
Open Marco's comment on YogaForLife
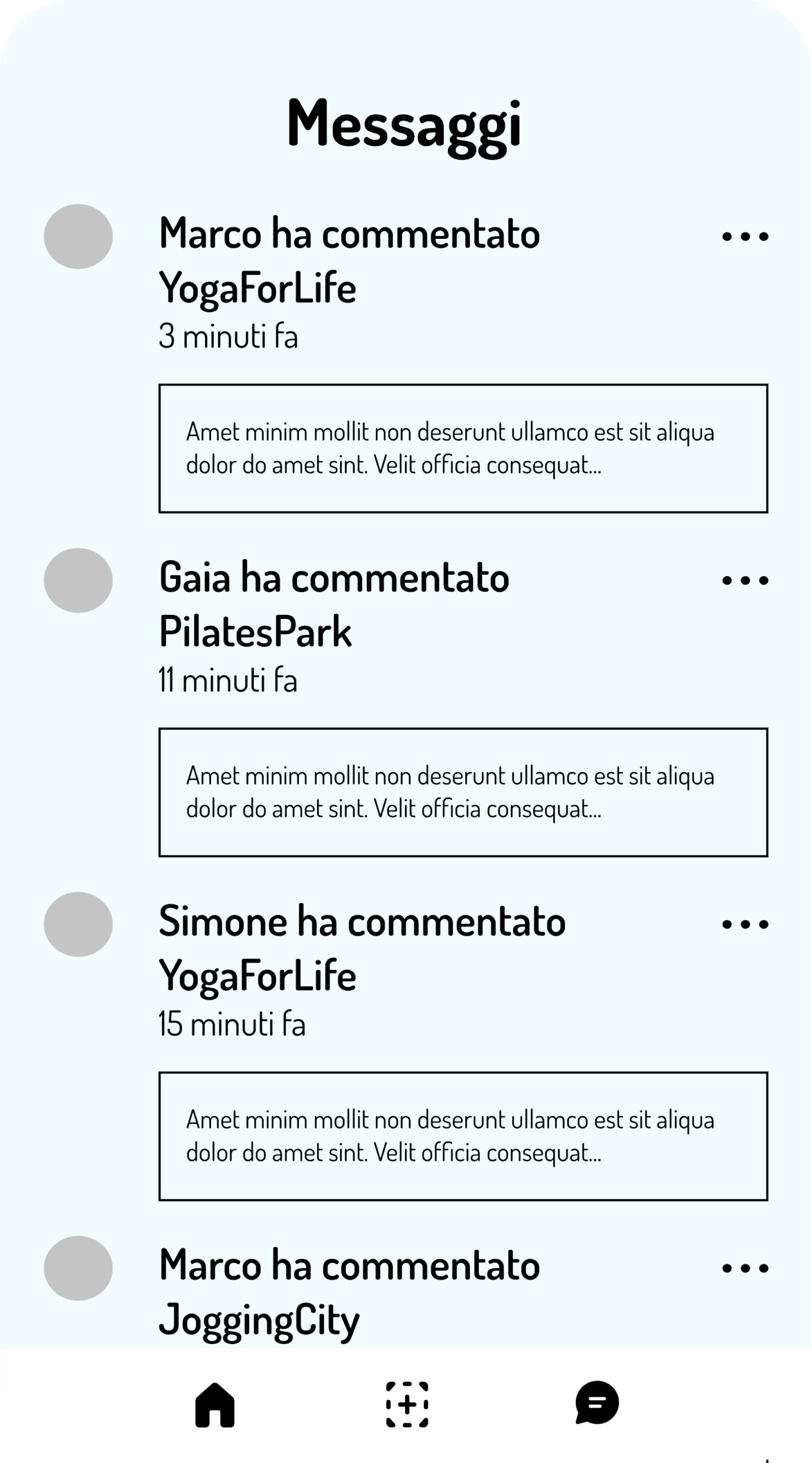point(349,260)
